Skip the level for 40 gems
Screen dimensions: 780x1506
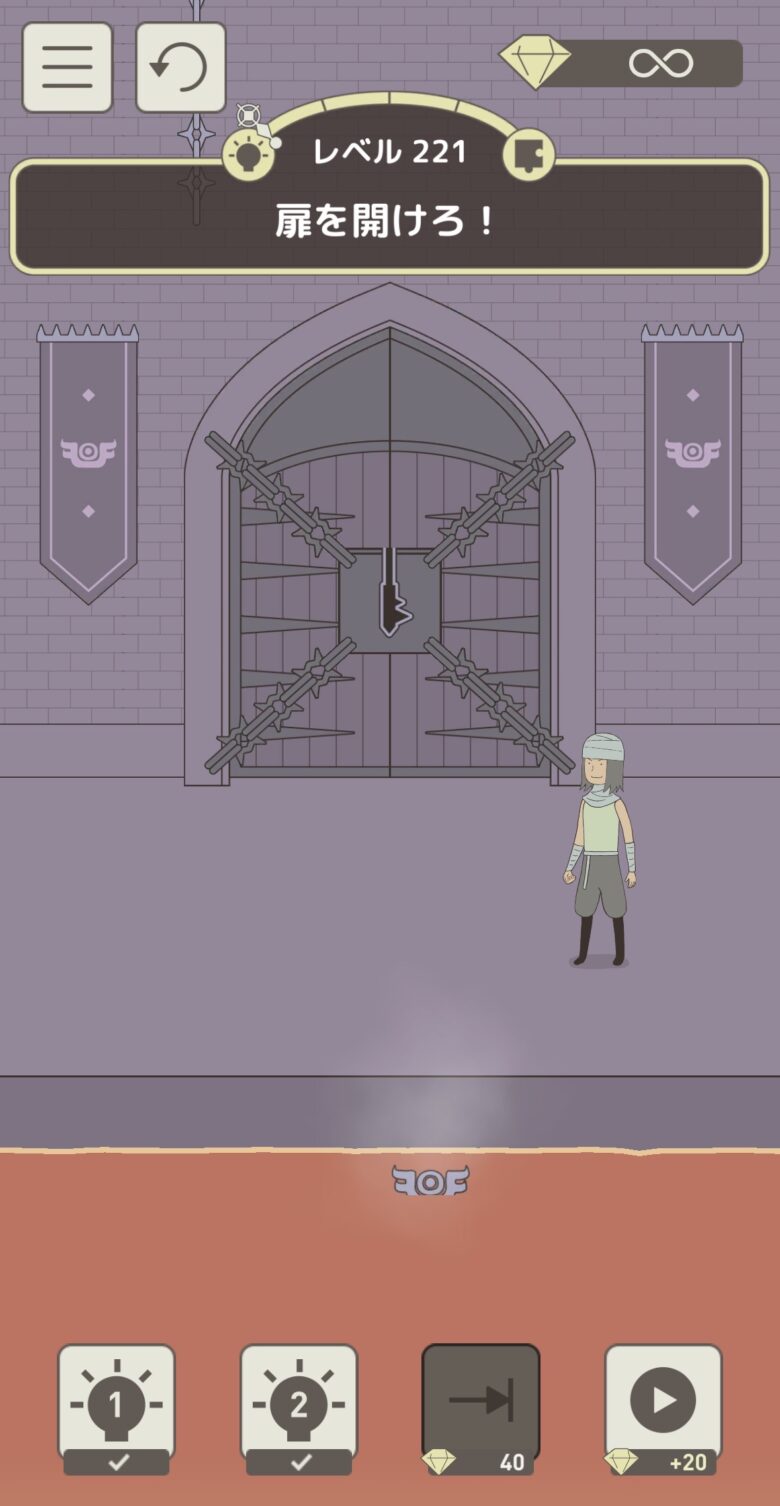coord(480,1407)
